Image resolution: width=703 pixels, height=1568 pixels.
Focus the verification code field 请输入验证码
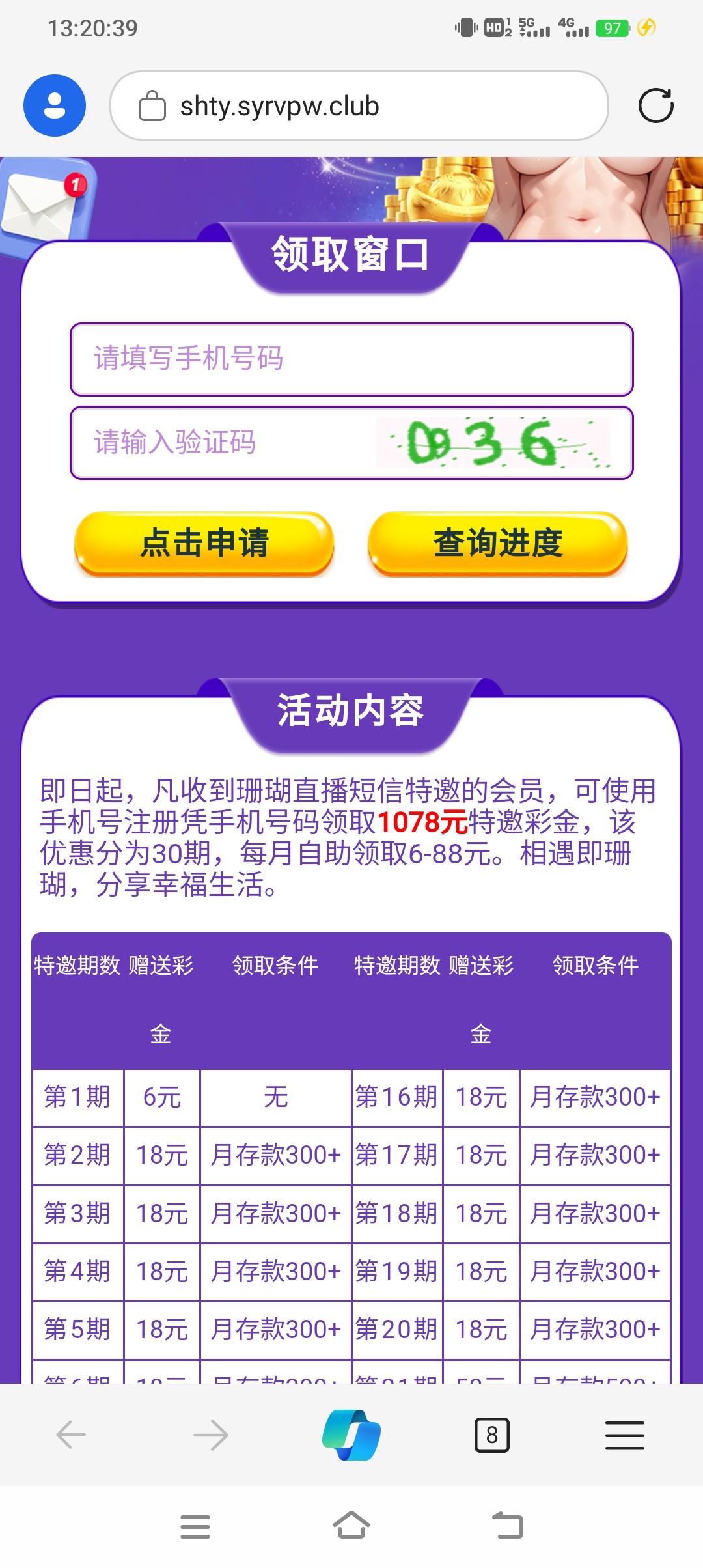click(225, 442)
